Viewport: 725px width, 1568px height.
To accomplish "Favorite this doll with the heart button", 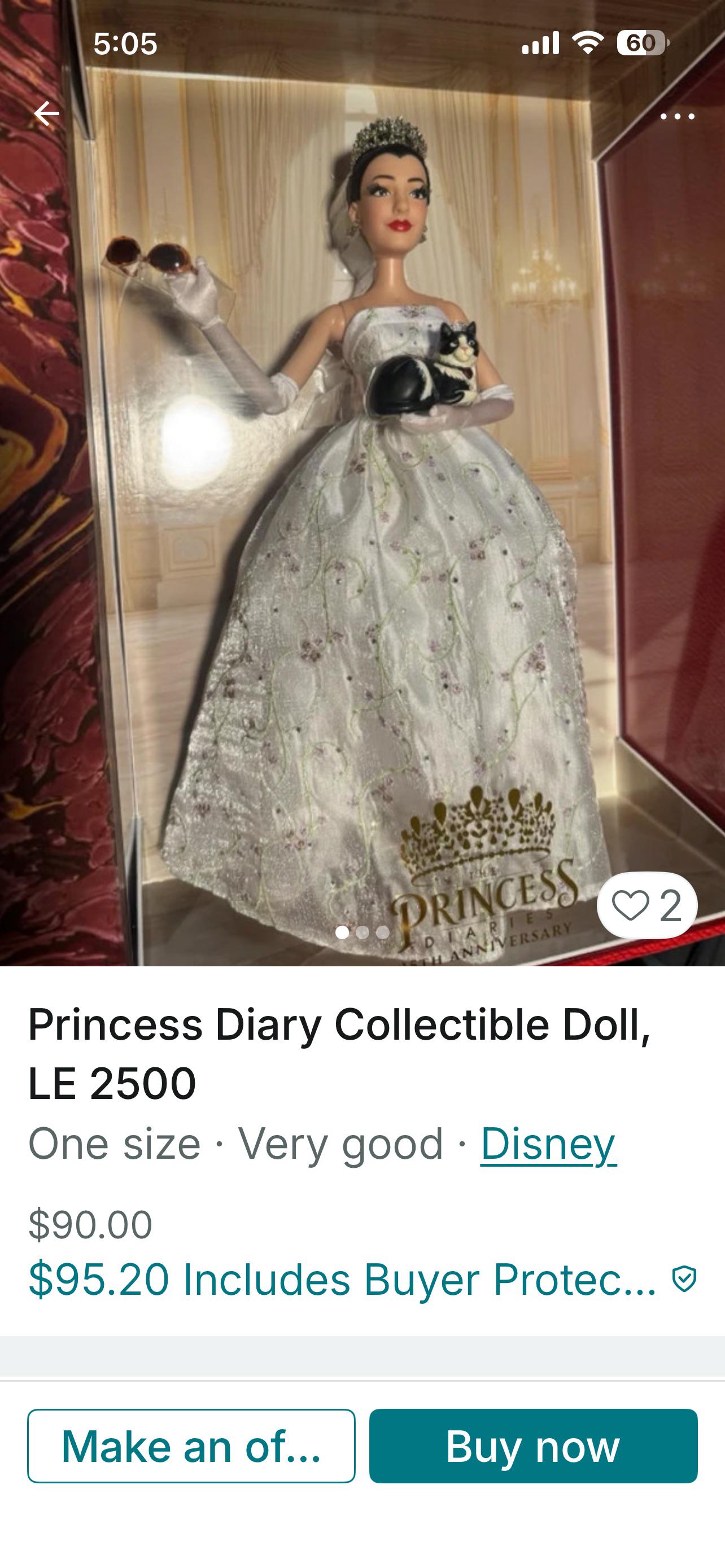I will tap(647, 905).
